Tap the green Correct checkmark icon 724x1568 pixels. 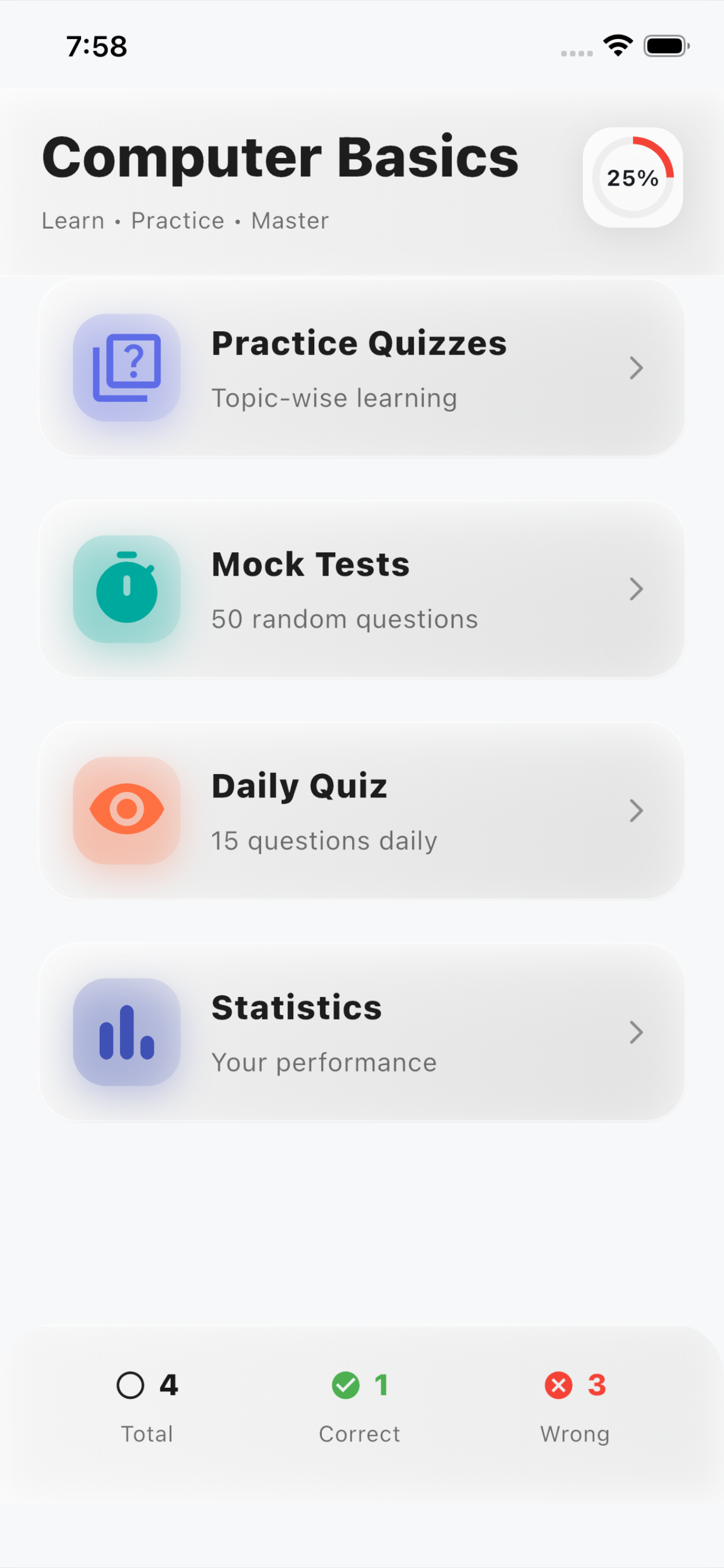click(345, 1386)
